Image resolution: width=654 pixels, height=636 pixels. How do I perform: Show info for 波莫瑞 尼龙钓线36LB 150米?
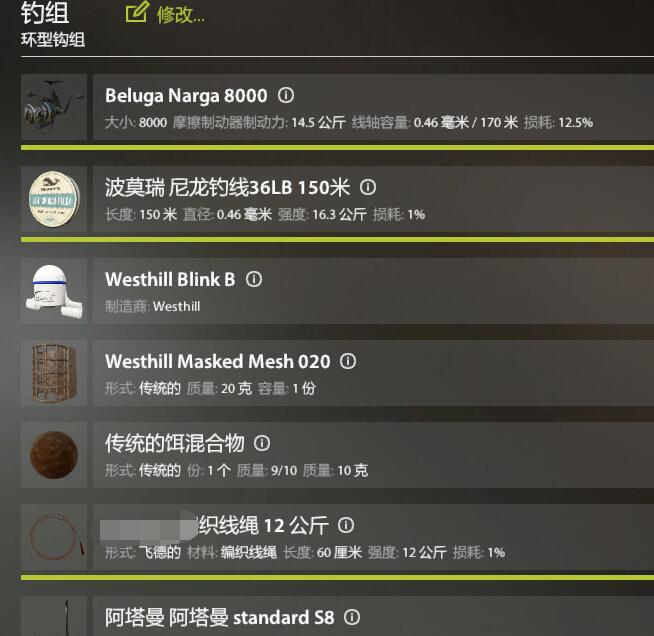click(367, 187)
